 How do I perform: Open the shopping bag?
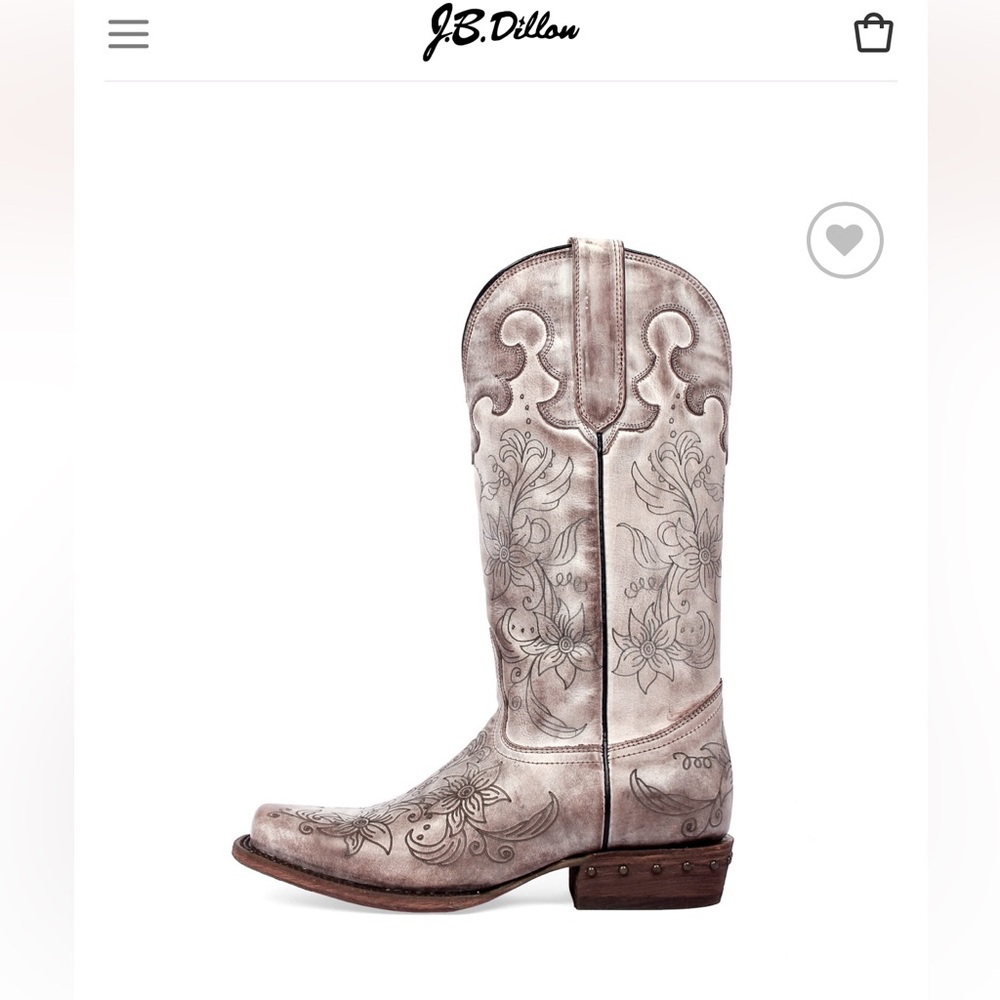[873, 34]
